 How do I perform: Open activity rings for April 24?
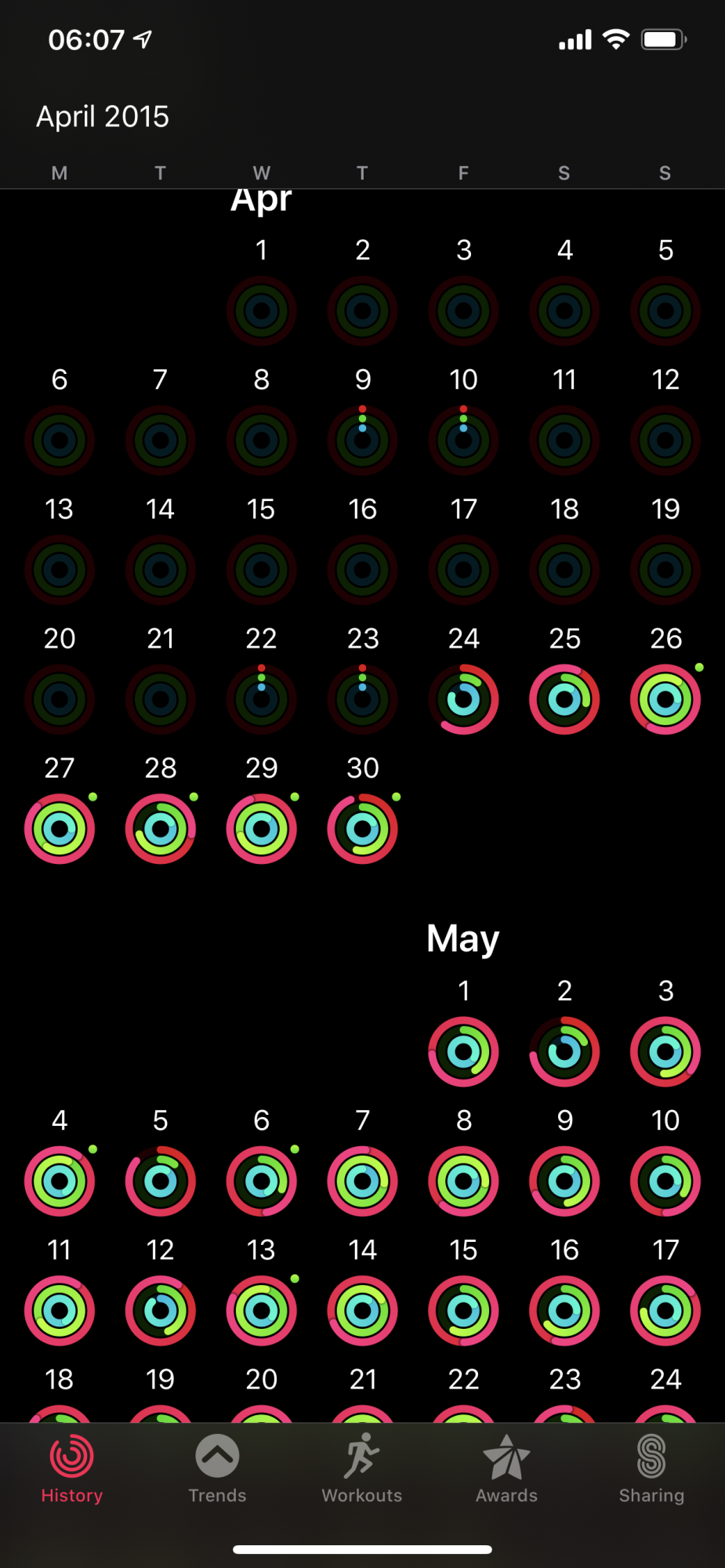click(x=463, y=699)
